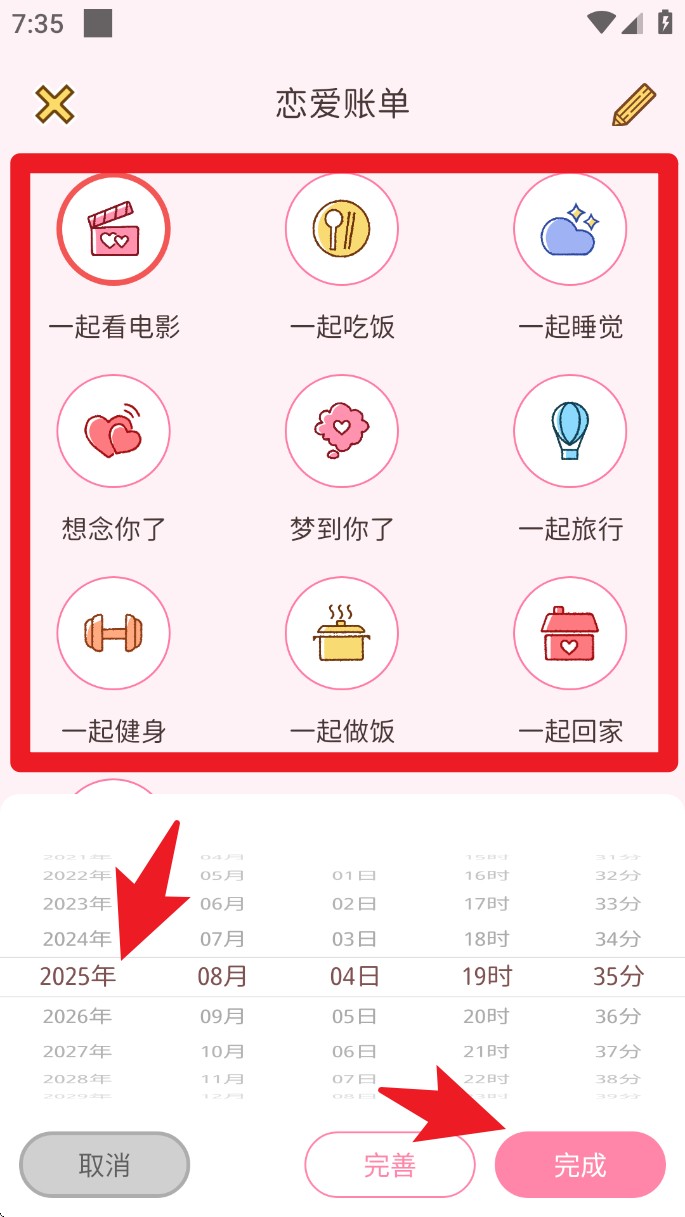The image size is (685, 1217).
Task: Tap 取消 to cancel the date picker
Action: [105, 1165]
